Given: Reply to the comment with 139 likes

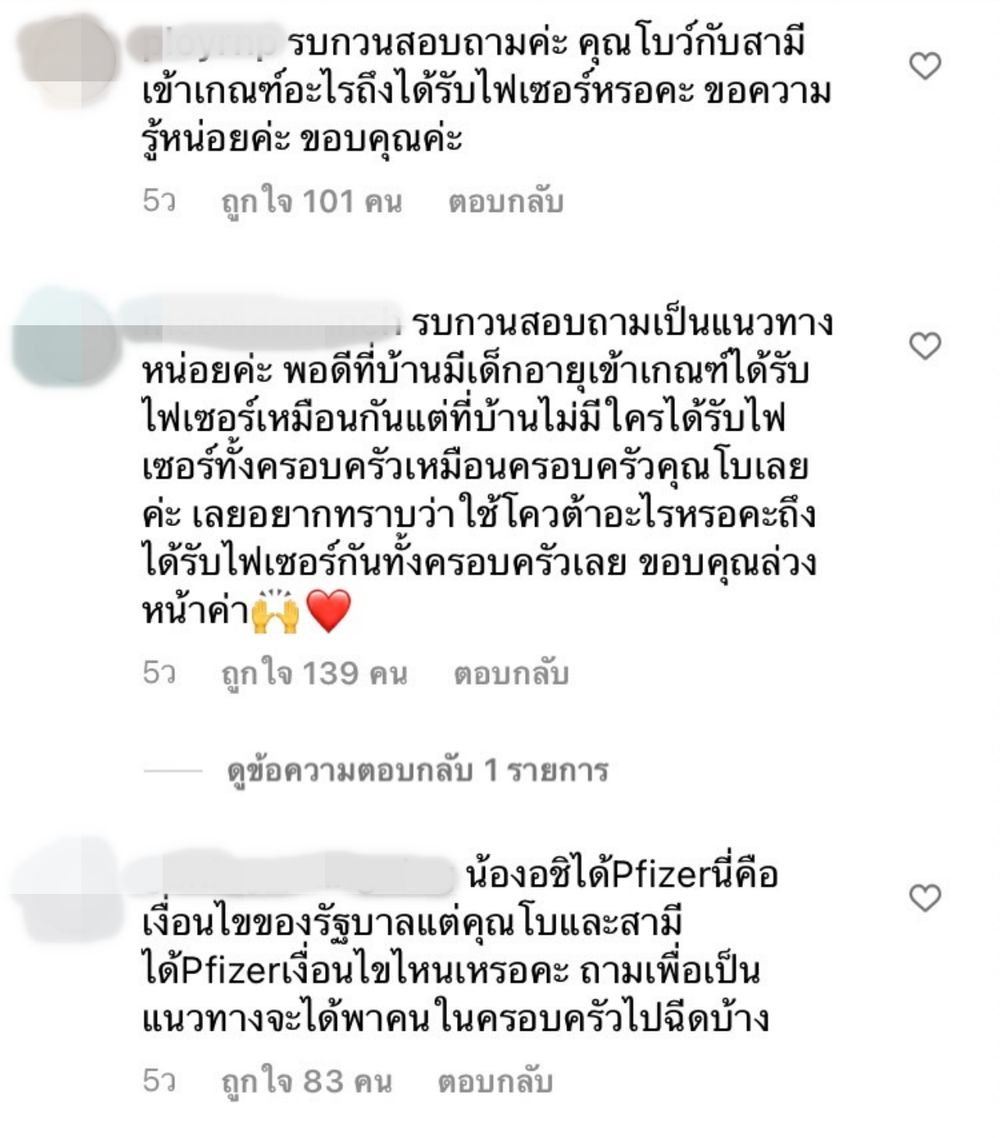Looking at the screenshot, I should tap(511, 674).
